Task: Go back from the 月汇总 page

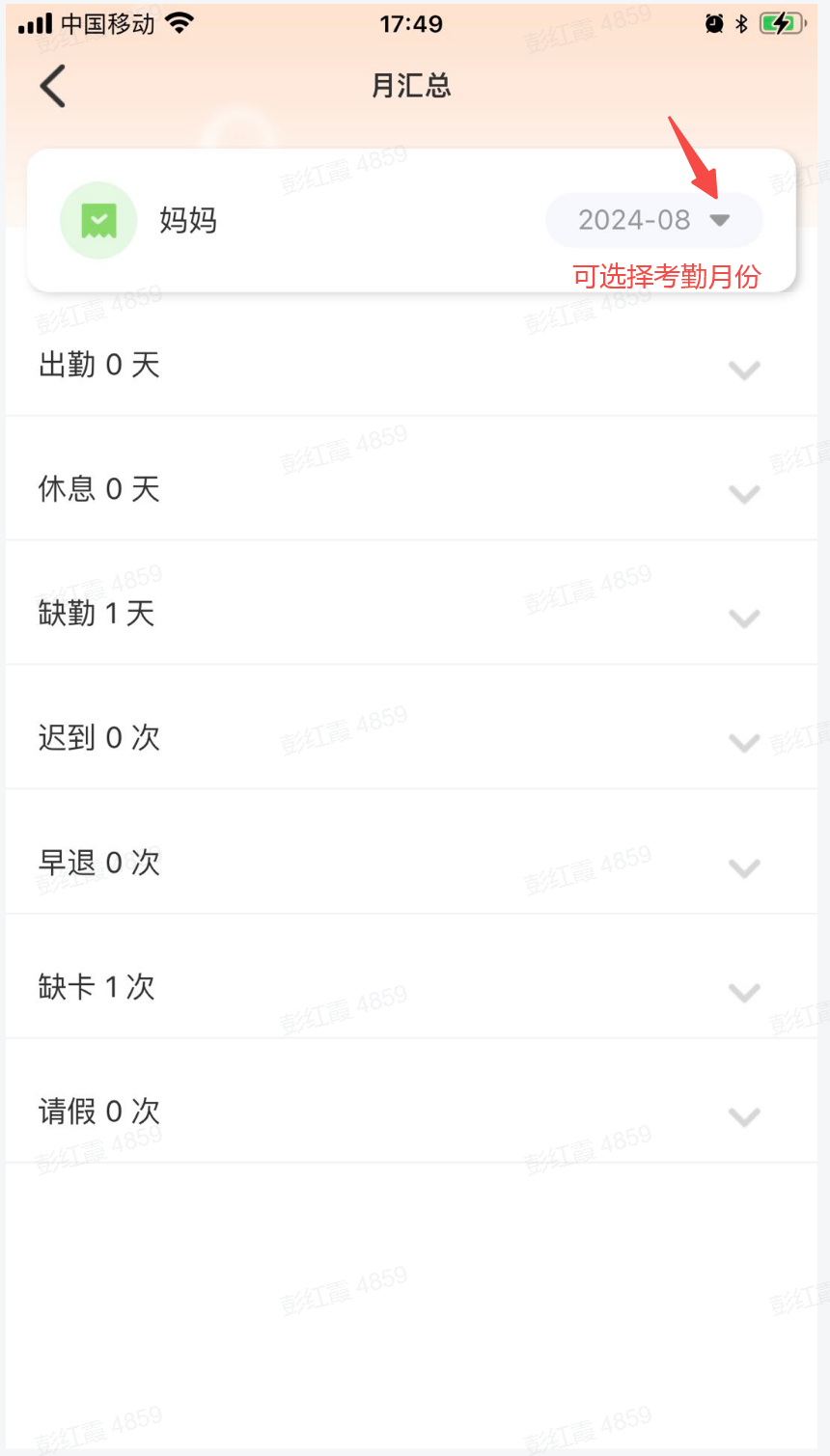Action: click(x=53, y=86)
